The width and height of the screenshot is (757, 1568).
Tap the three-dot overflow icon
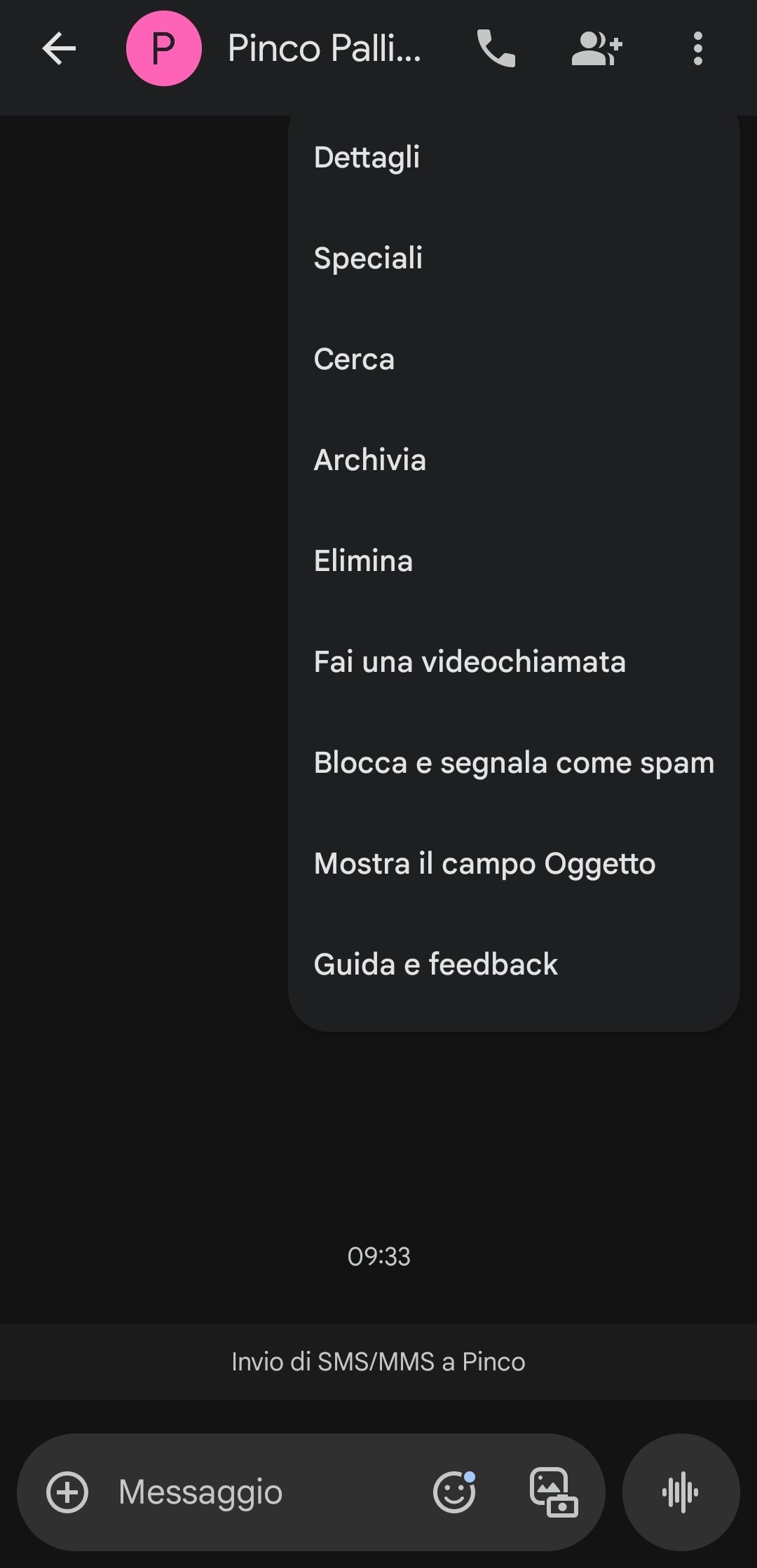pos(697,48)
